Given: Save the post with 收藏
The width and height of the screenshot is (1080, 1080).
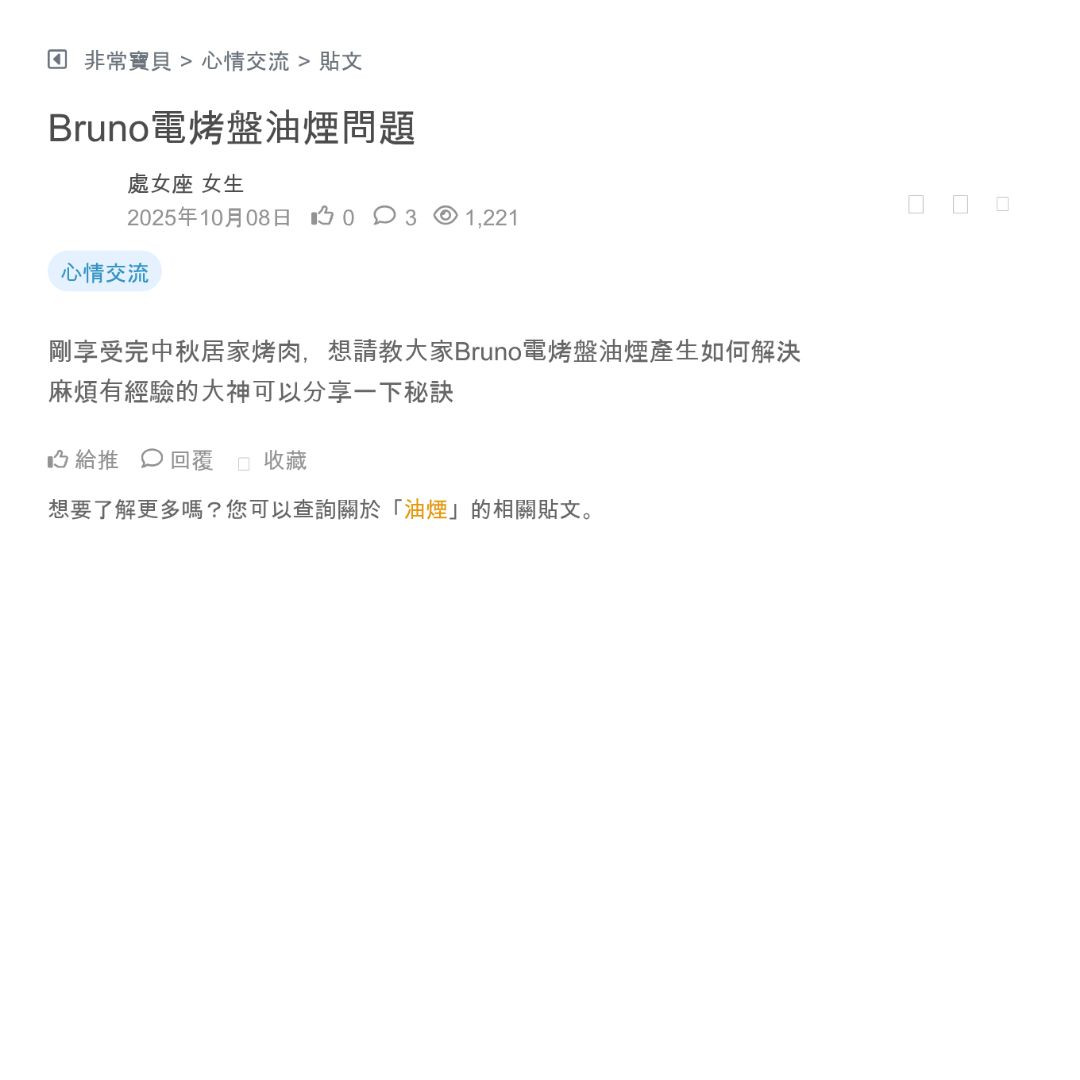Looking at the screenshot, I should tap(273, 461).
